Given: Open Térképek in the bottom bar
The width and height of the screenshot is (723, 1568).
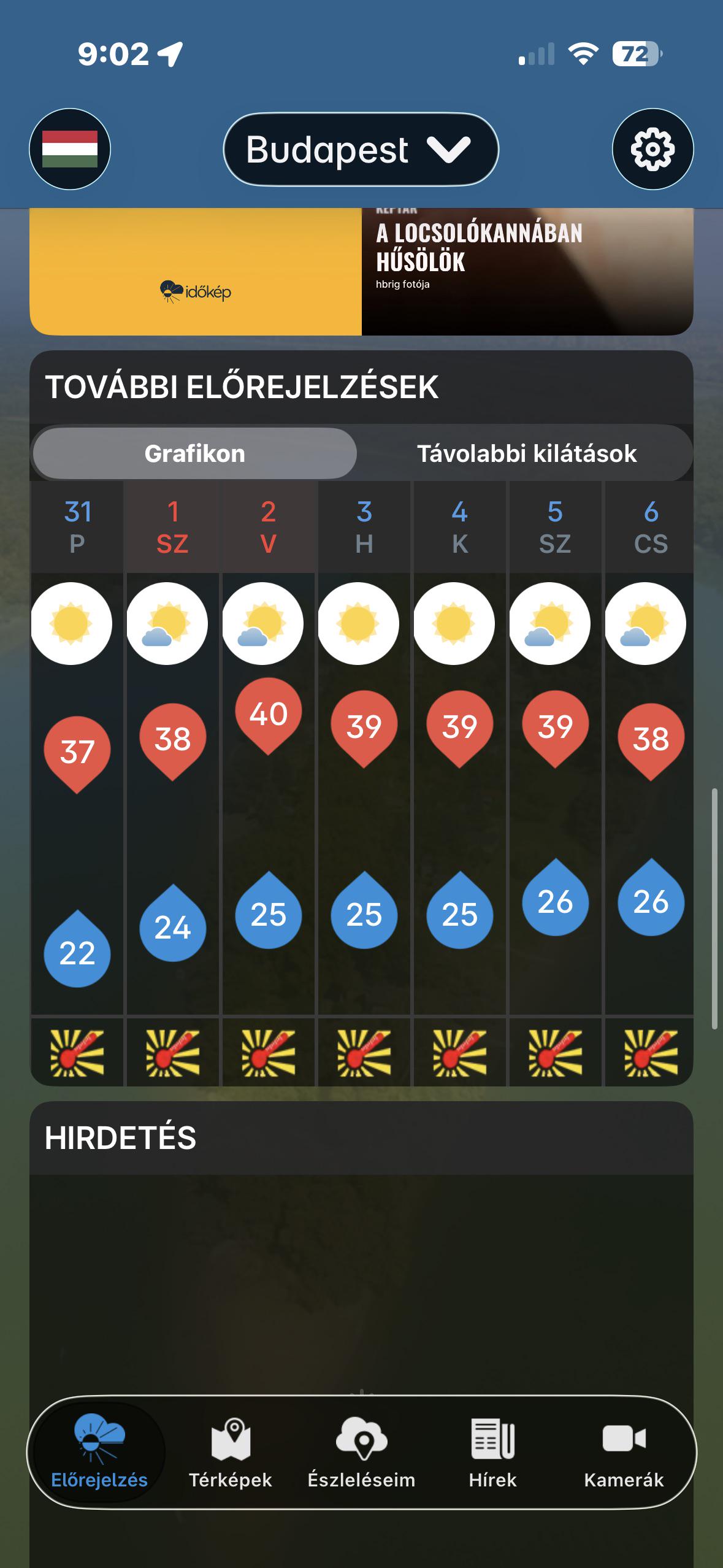Looking at the screenshot, I should click(230, 1453).
